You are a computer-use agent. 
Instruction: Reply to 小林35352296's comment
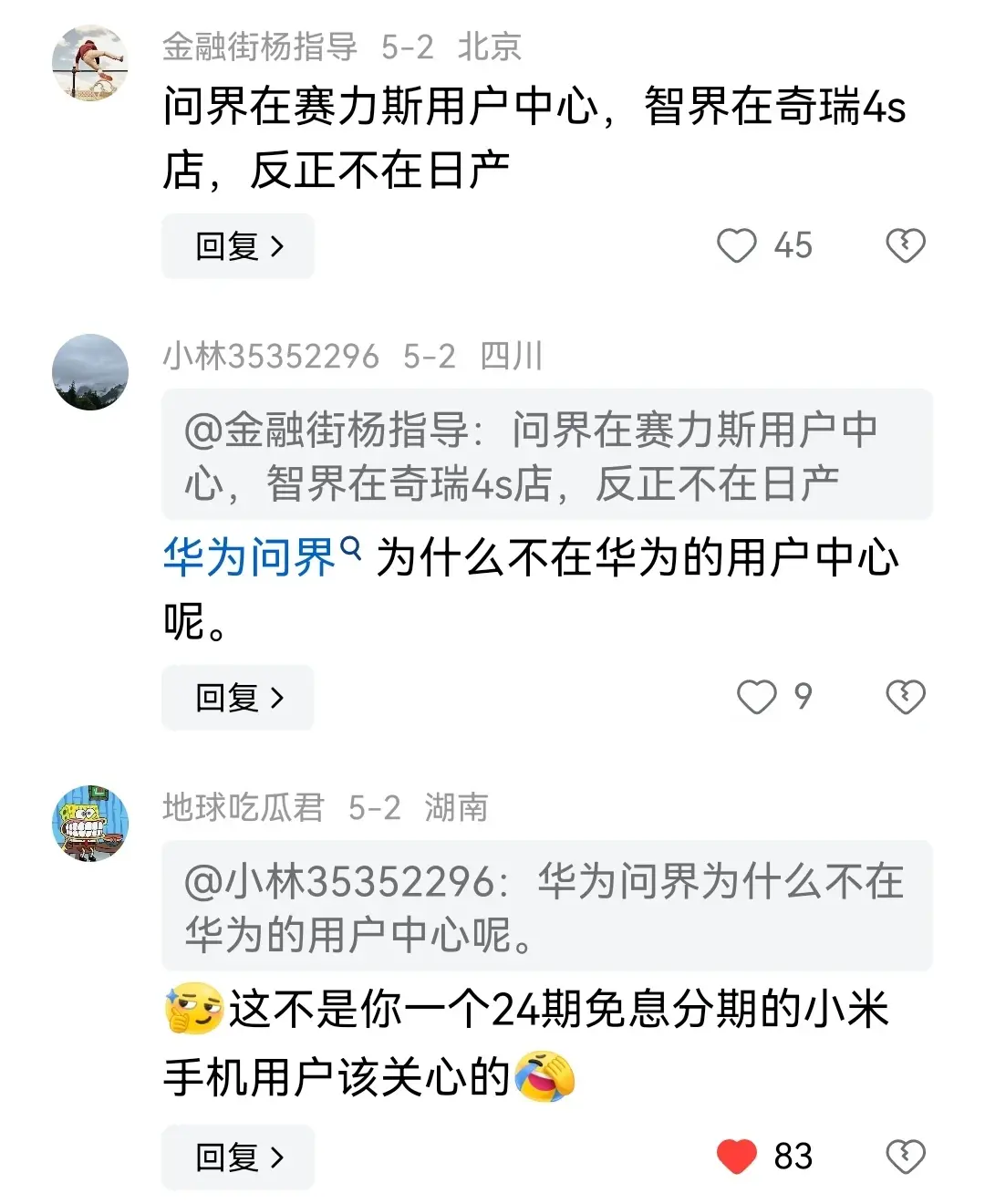click(238, 698)
